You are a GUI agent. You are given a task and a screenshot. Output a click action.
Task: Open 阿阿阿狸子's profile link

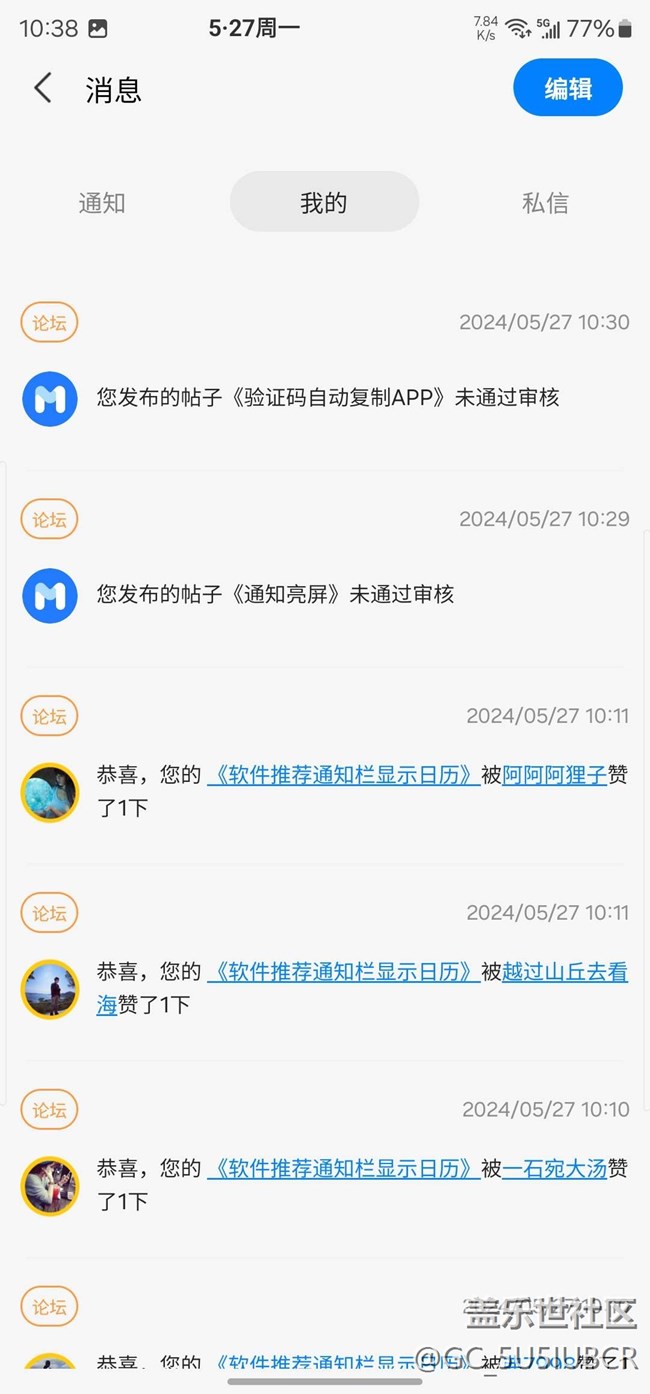554,775
